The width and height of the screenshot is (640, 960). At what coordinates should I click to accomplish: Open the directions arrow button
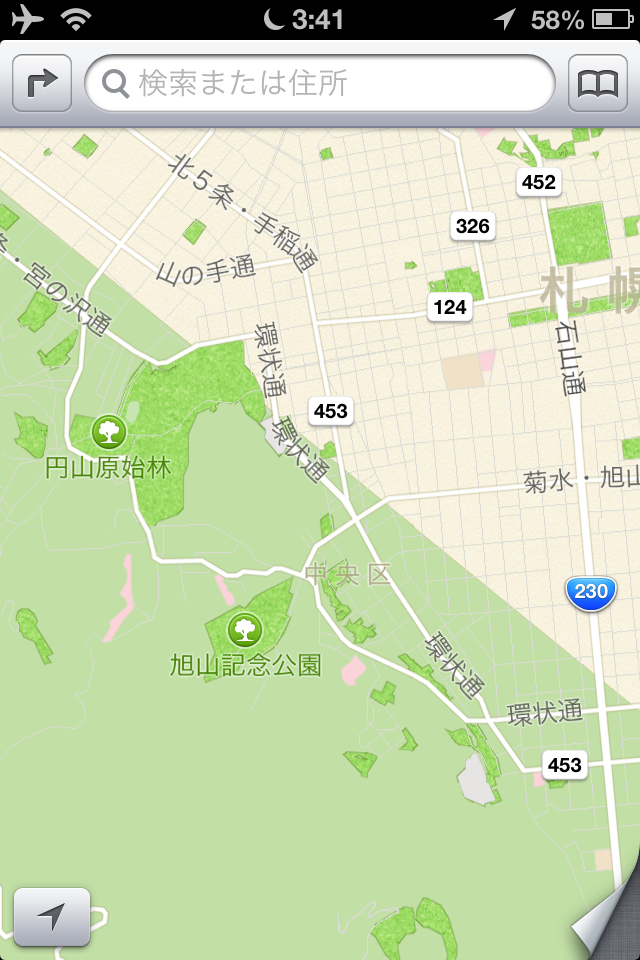click(x=42, y=84)
